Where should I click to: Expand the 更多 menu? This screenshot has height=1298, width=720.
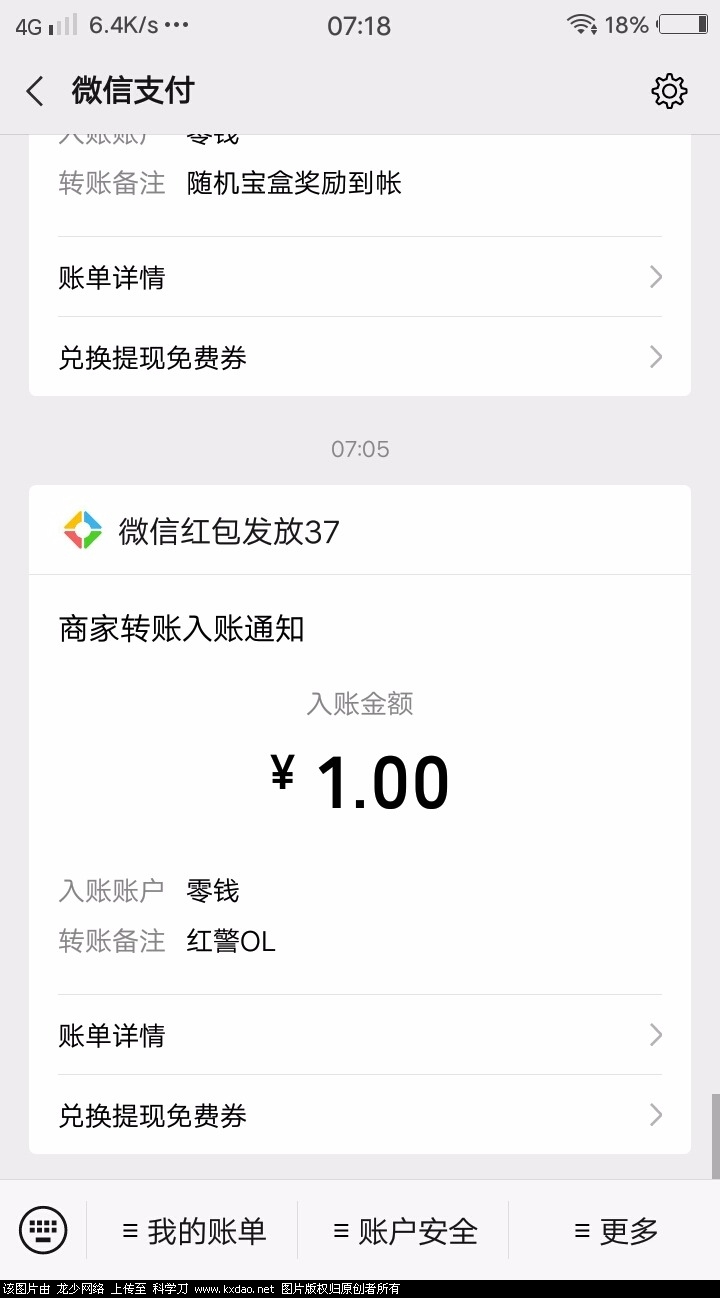616,1231
